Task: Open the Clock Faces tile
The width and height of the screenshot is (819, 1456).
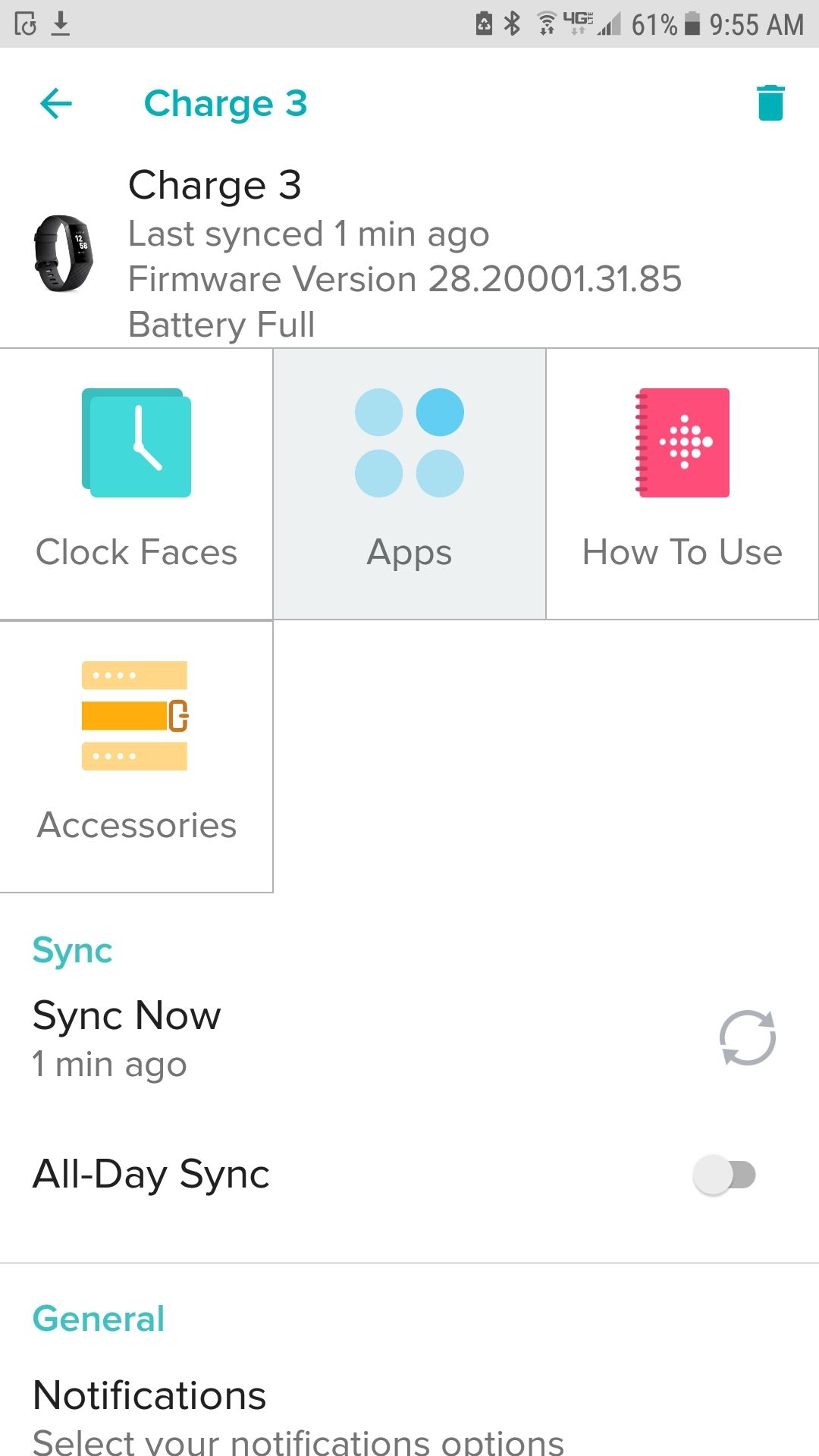Action: [x=136, y=484]
